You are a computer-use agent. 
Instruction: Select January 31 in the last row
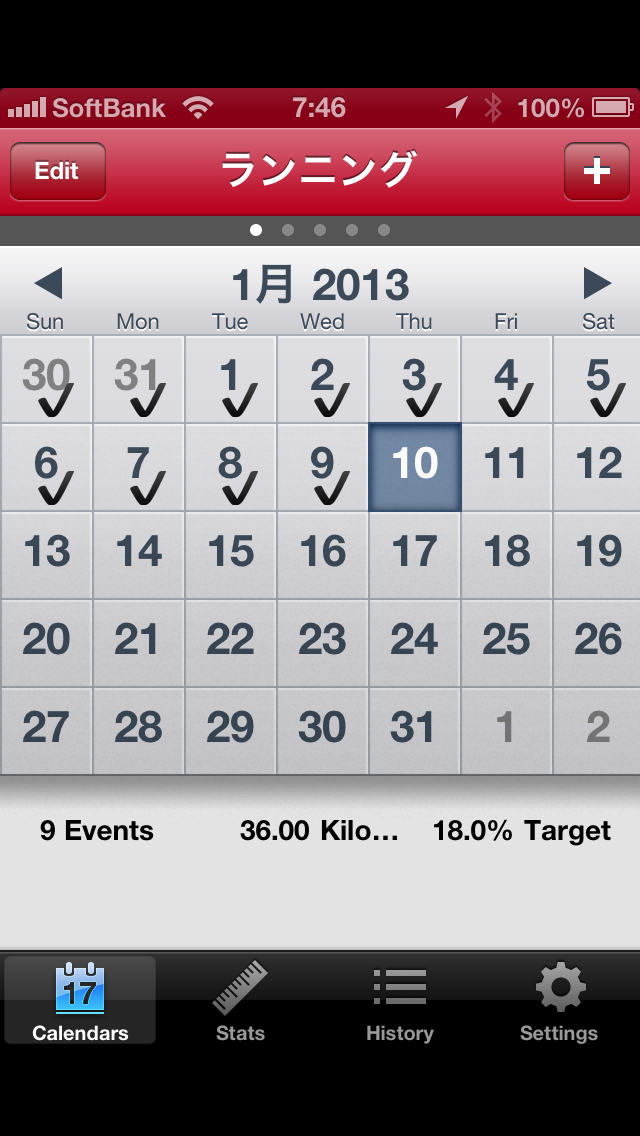pos(414,731)
